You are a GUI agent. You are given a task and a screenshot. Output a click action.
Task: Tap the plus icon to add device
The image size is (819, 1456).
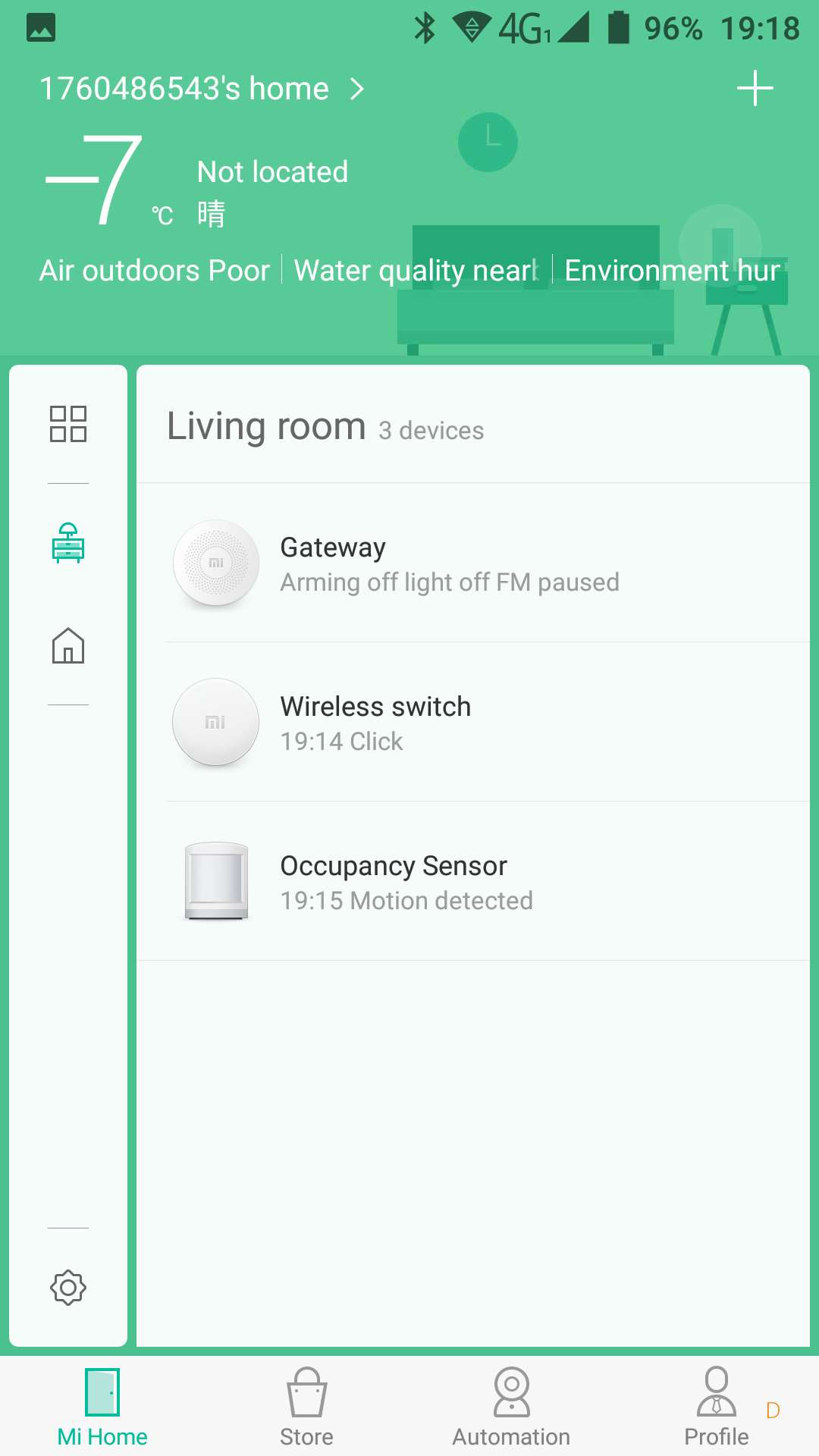tap(755, 89)
